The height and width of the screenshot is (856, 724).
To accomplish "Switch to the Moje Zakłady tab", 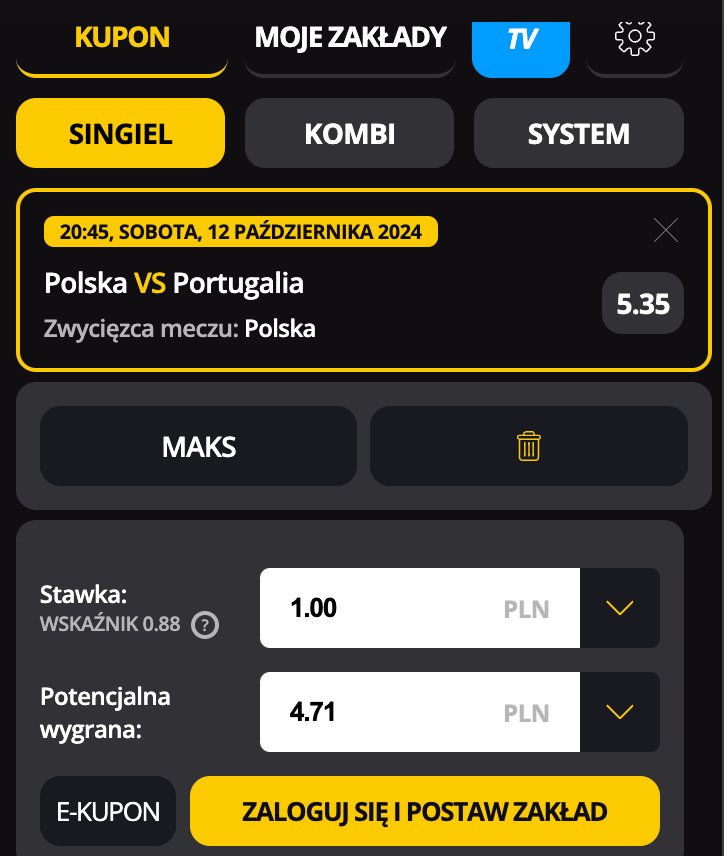I will [x=349, y=39].
